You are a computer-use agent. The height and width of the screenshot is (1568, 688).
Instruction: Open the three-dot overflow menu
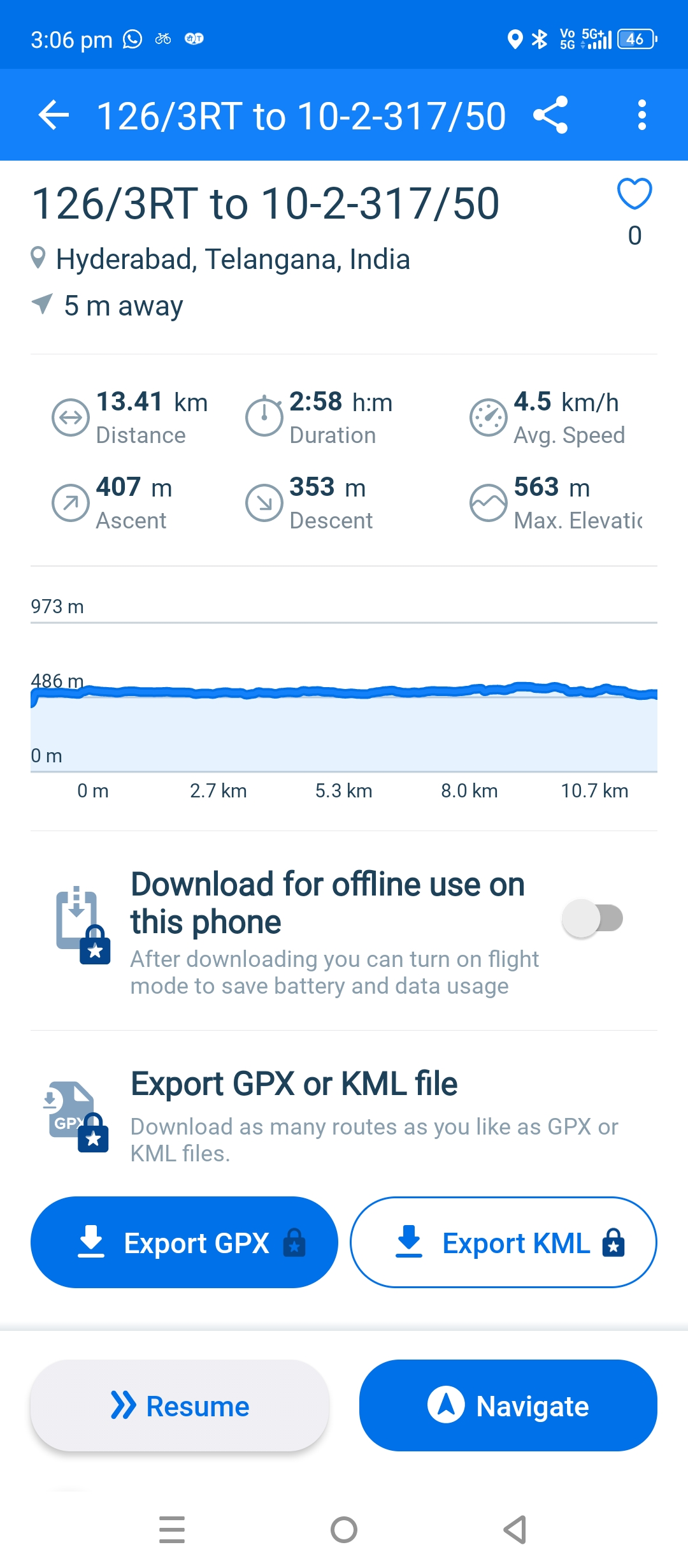point(641,115)
